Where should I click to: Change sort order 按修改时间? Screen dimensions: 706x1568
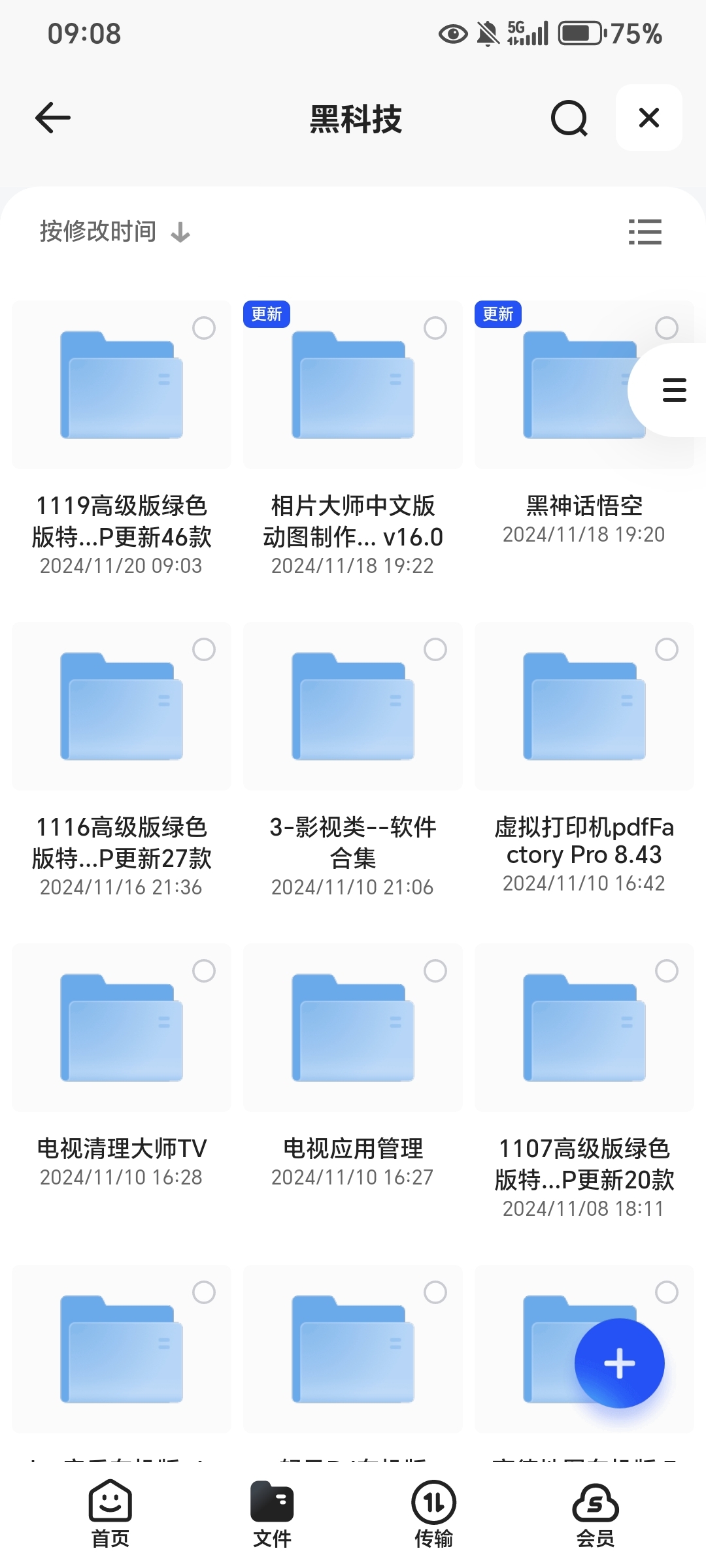[115, 231]
